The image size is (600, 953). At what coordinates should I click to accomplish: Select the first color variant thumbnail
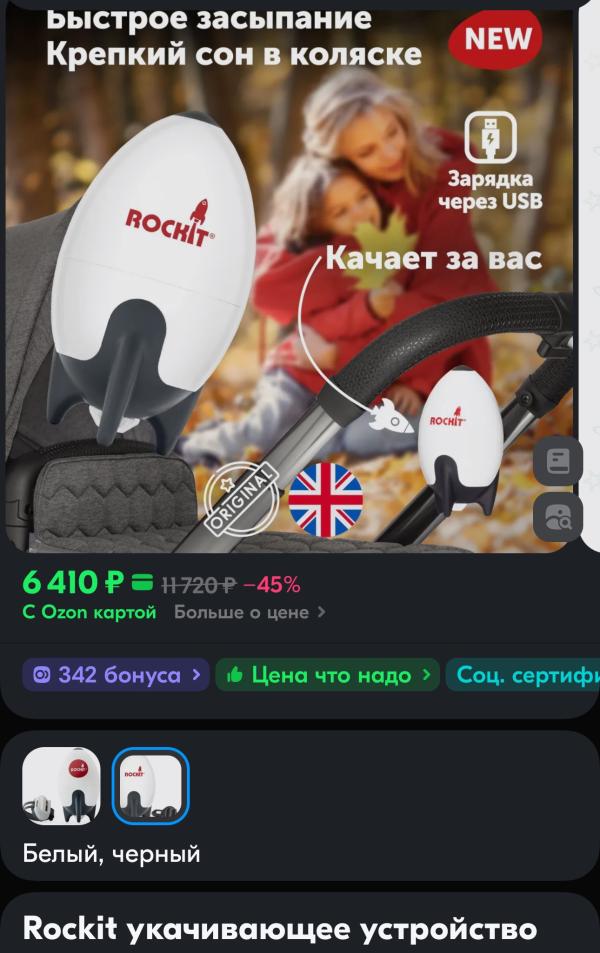click(x=61, y=786)
